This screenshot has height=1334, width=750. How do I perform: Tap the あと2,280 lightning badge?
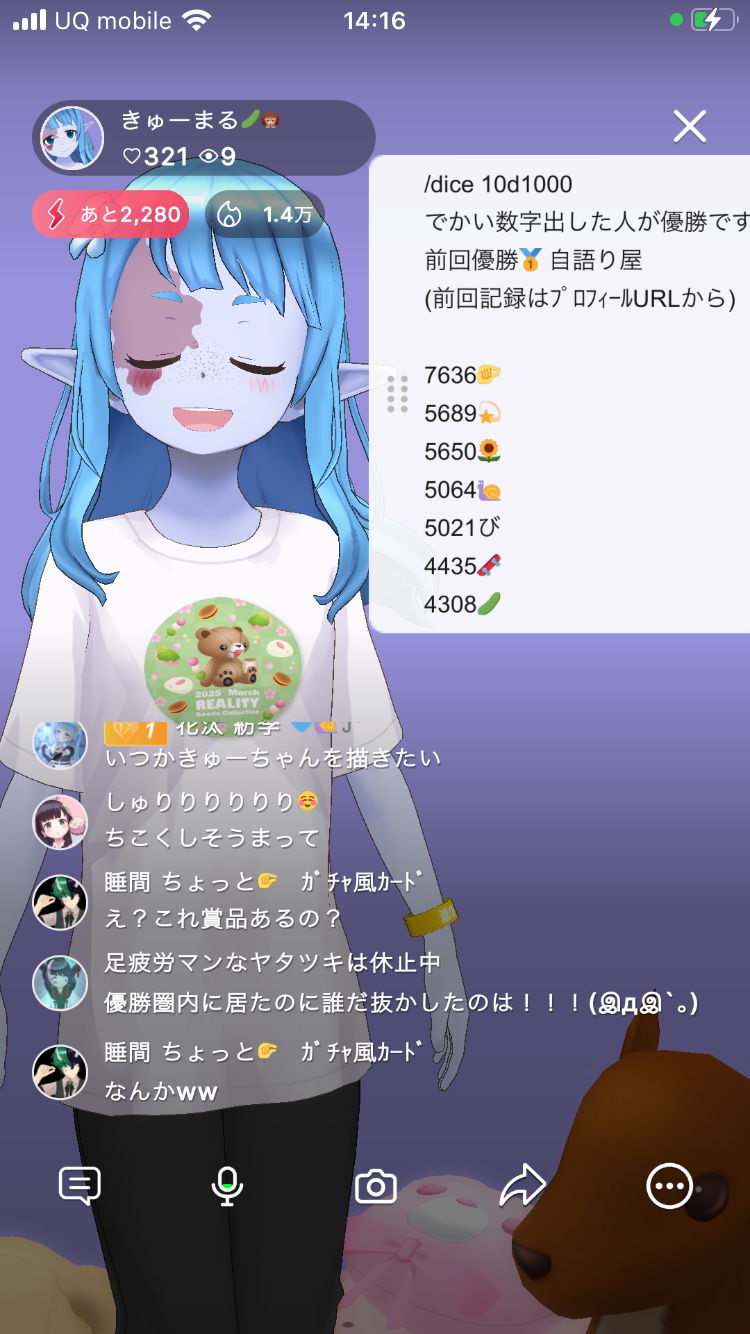coord(110,214)
